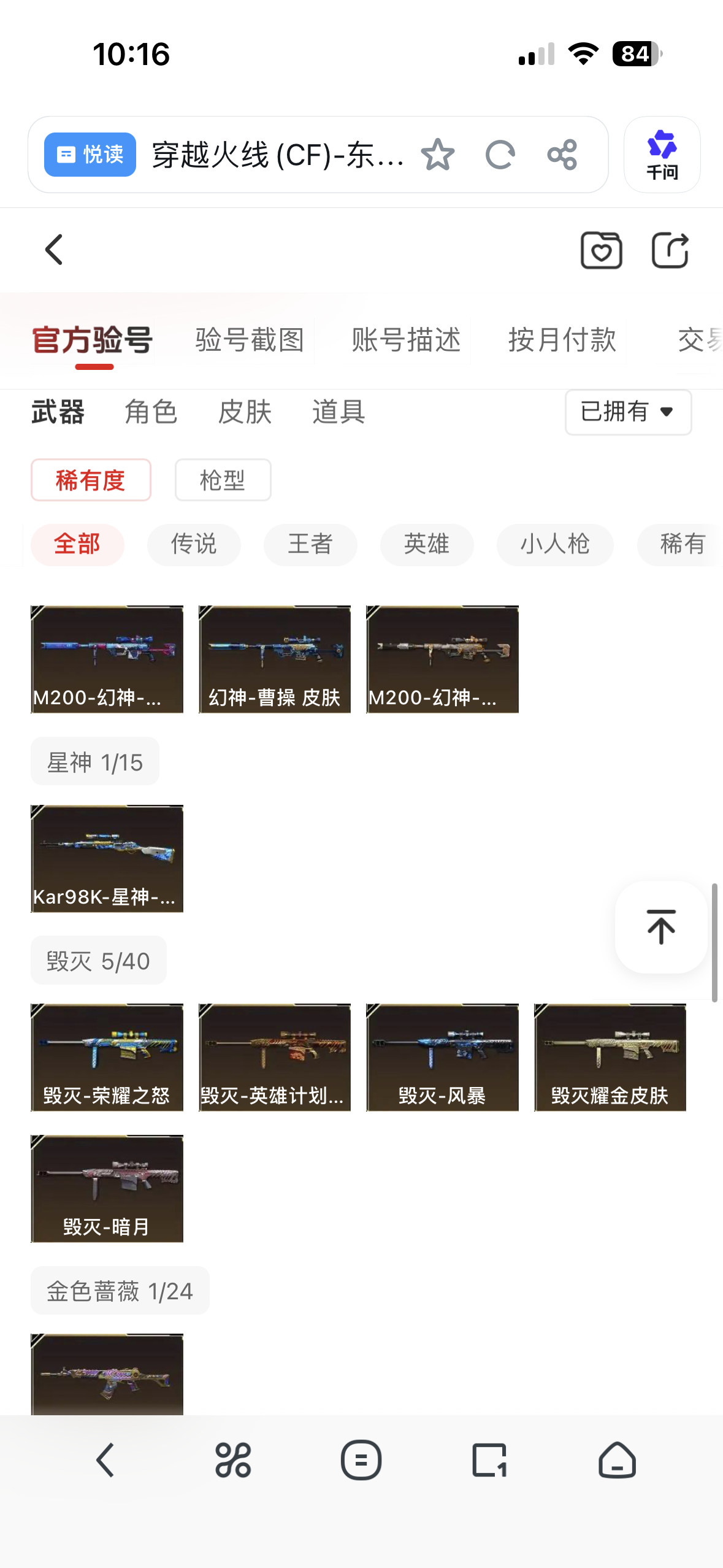The image size is (723, 1568).
Task: Bookmark the page with the star icon
Action: (x=438, y=155)
